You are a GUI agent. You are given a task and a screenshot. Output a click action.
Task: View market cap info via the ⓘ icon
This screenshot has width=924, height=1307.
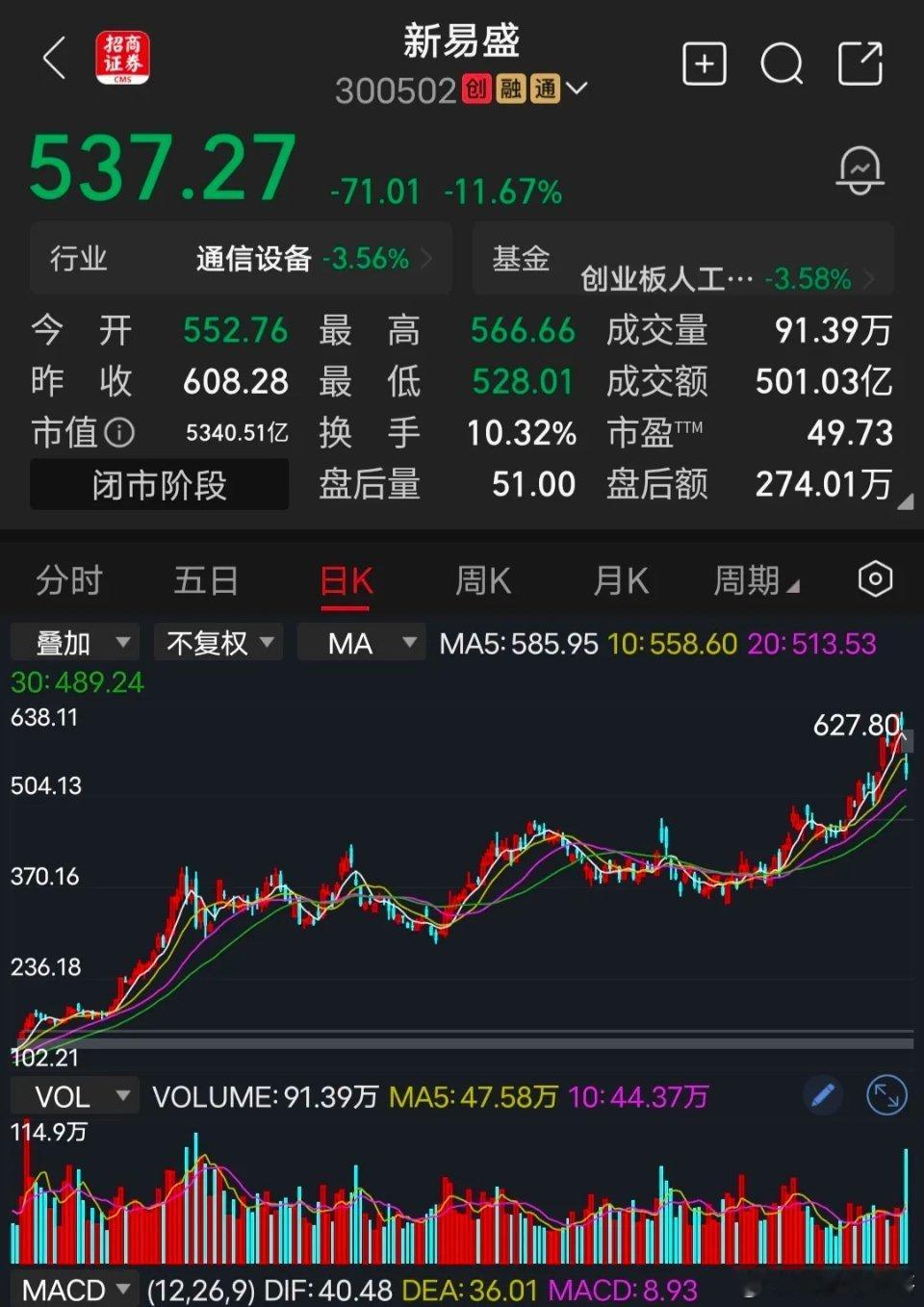tap(119, 433)
